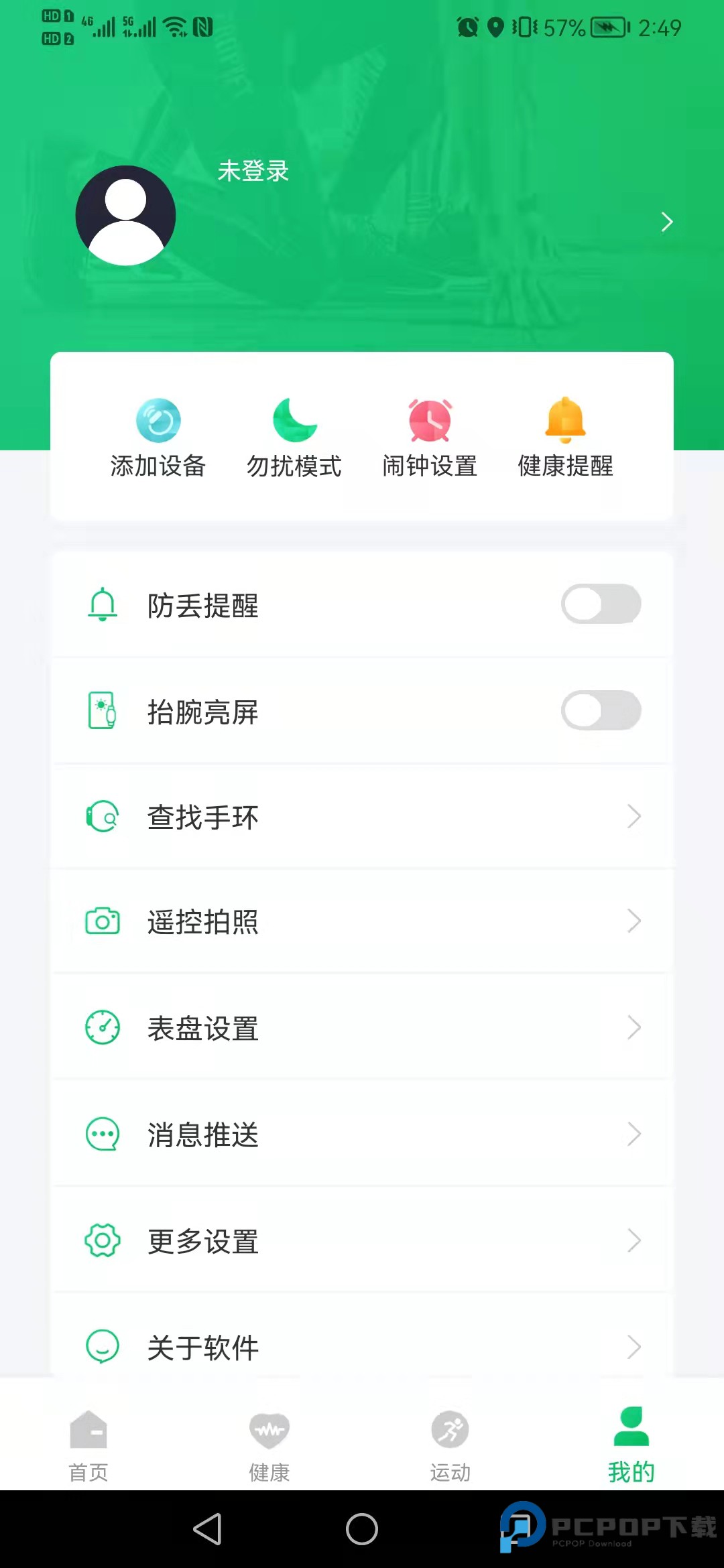The image size is (724, 1568).
Task: Open 闹钟设置 (Alarm Settings)
Action: point(430,420)
